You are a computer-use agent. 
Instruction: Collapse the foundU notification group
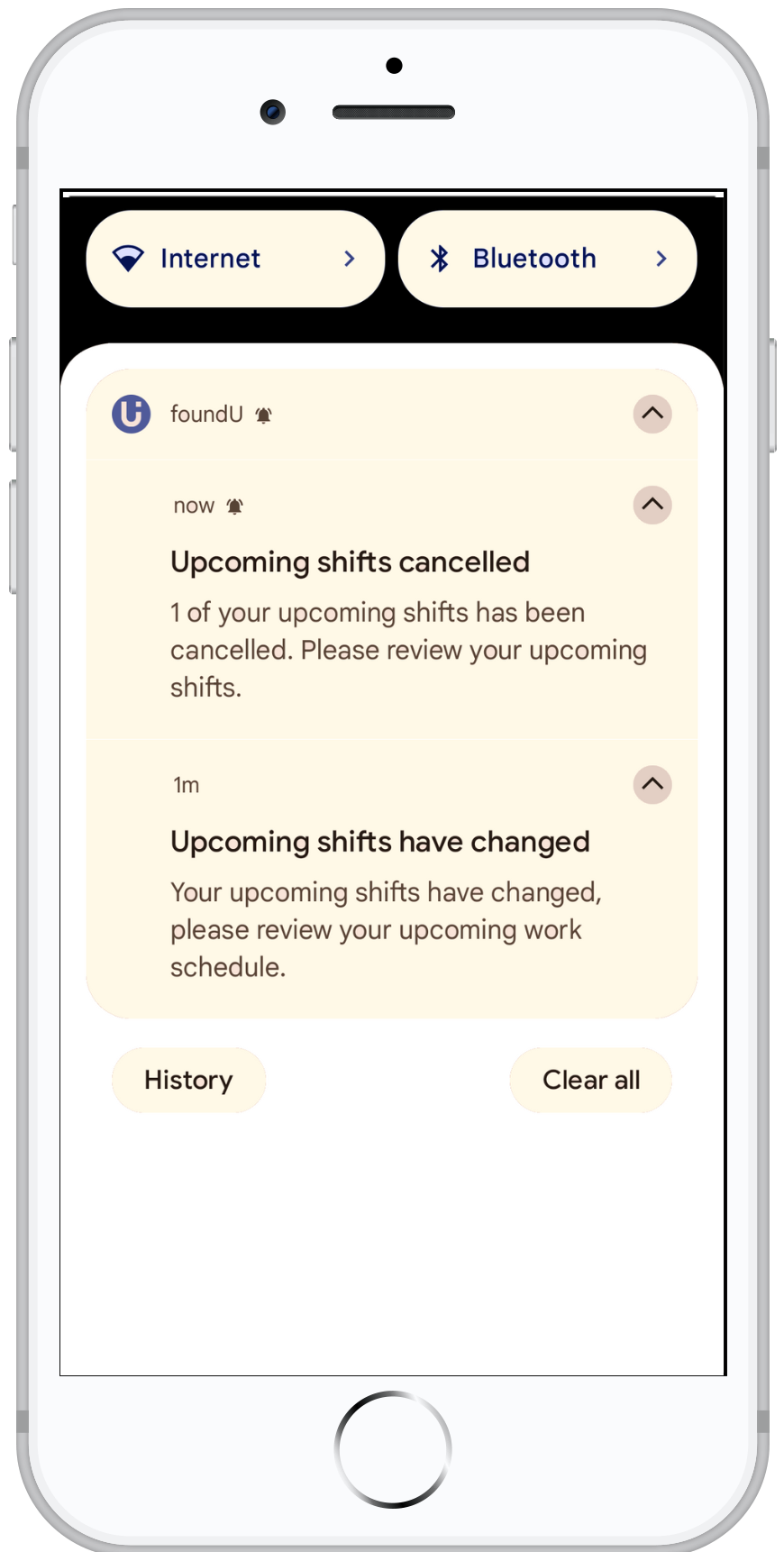(x=652, y=415)
